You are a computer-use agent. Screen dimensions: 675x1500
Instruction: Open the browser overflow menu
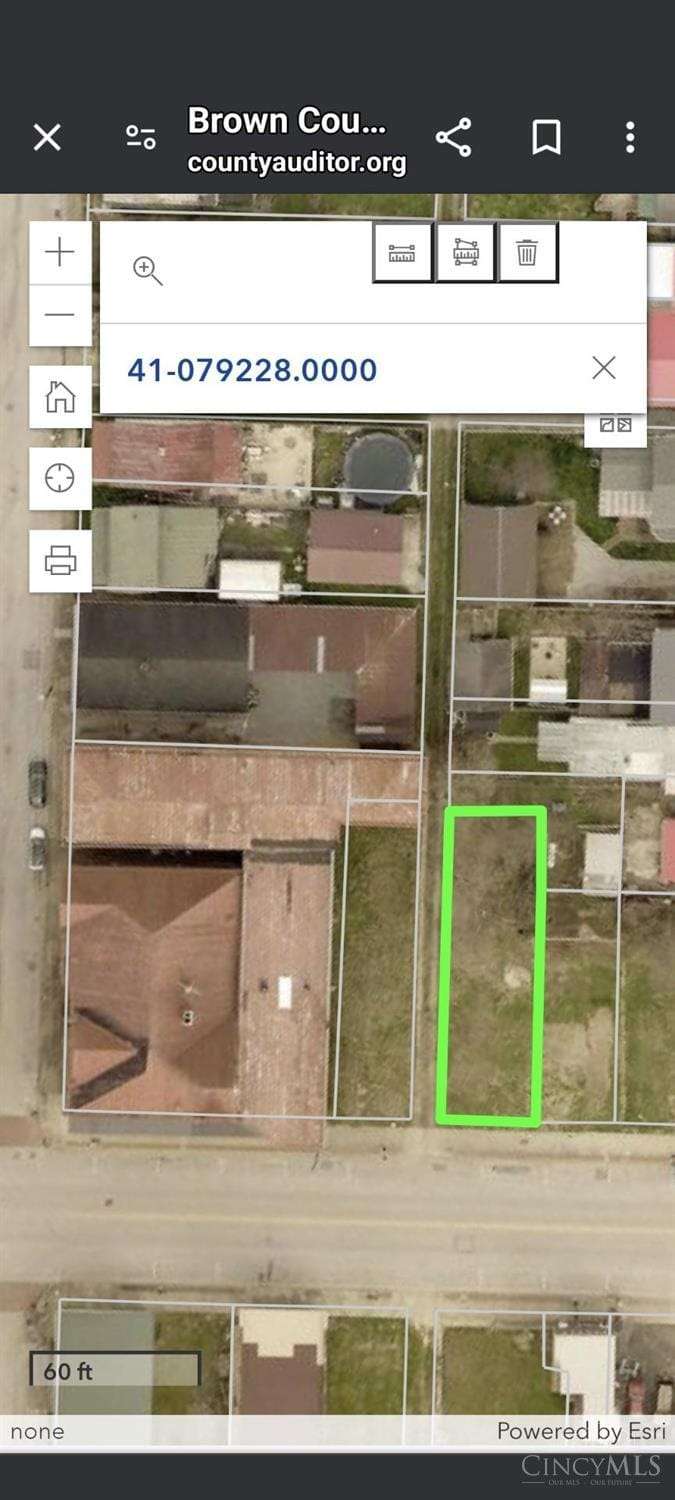630,137
